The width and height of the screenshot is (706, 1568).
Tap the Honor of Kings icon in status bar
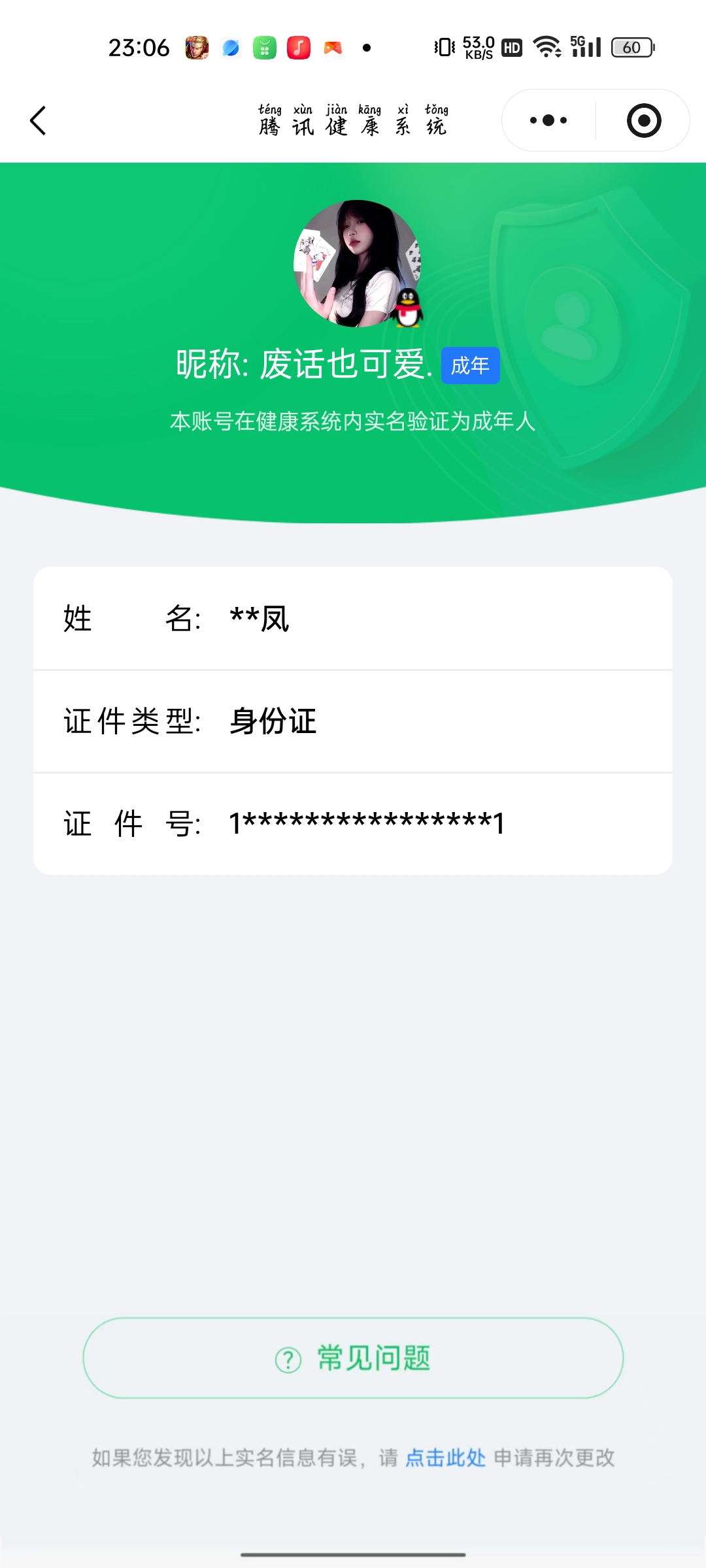click(198, 46)
